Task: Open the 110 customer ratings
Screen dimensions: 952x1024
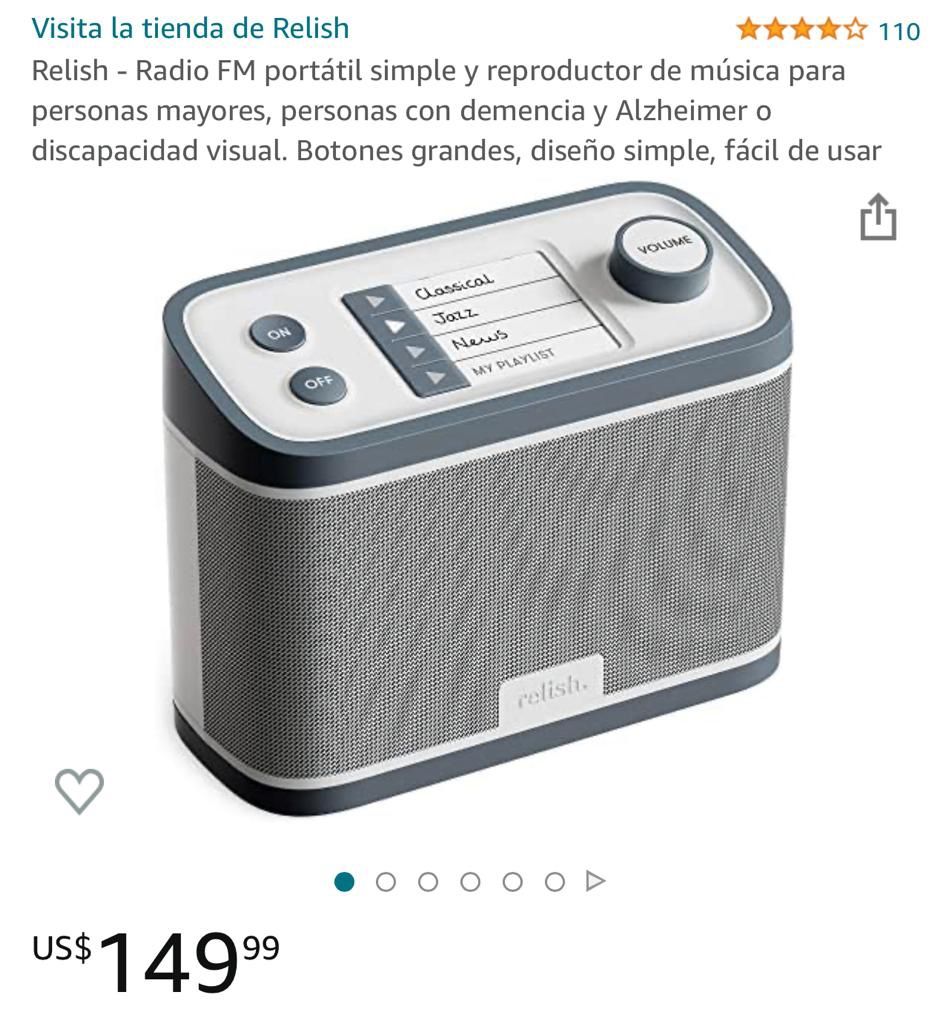Action: (898, 31)
